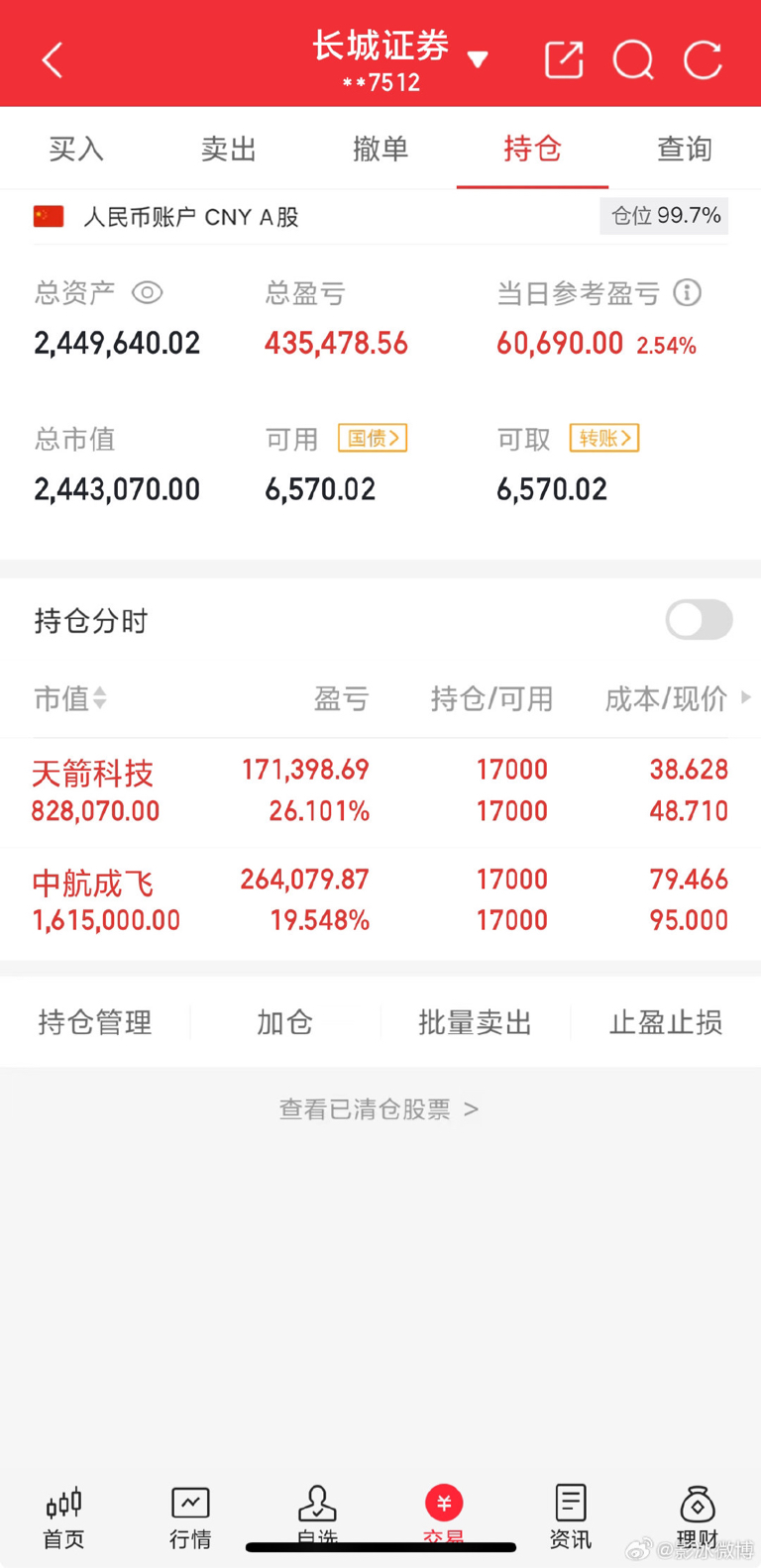Image resolution: width=761 pixels, height=1568 pixels.
Task: Go back using the arrow icon
Action: tap(52, 59)
